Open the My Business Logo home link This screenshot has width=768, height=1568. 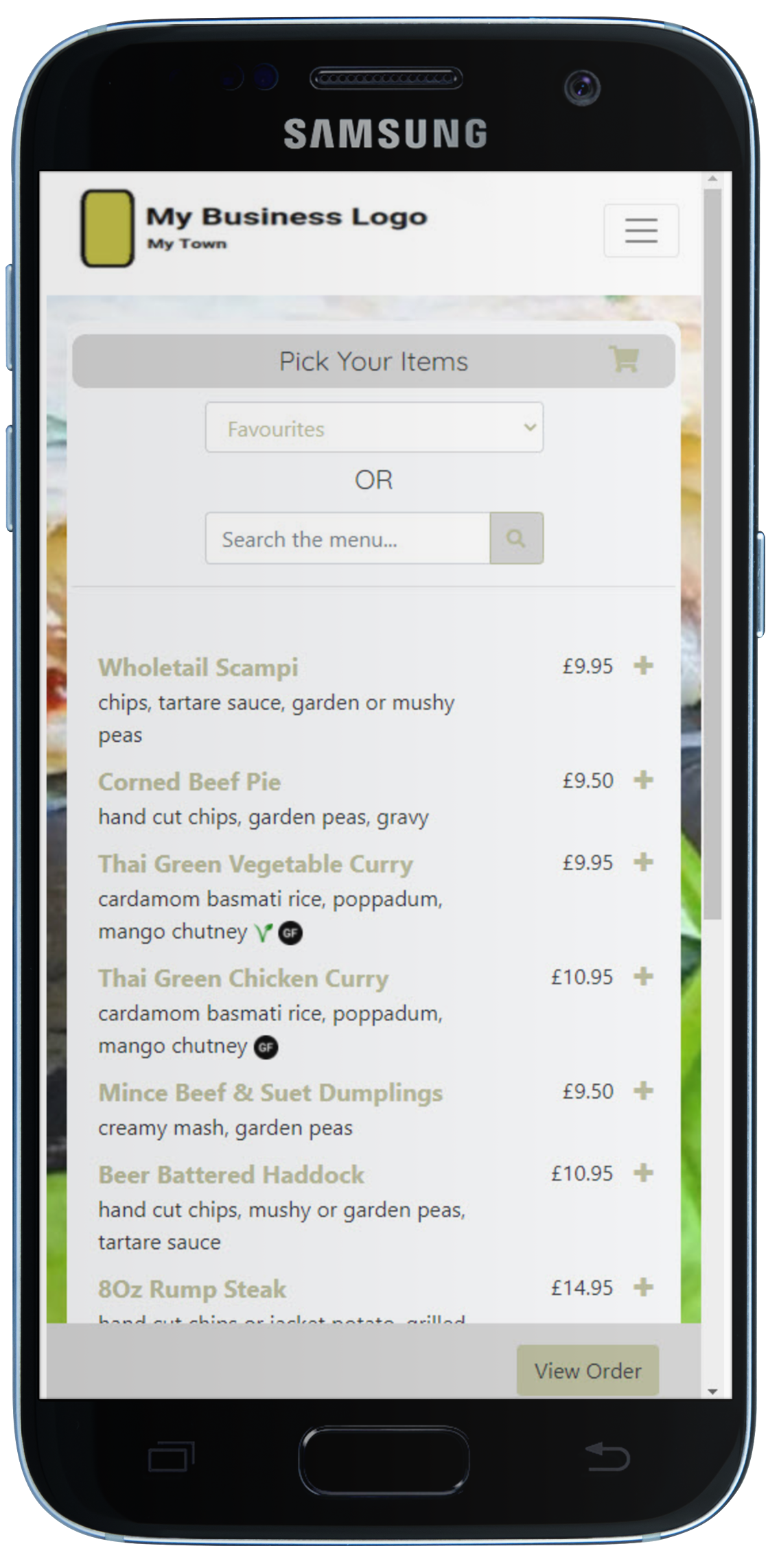[254, 229]
